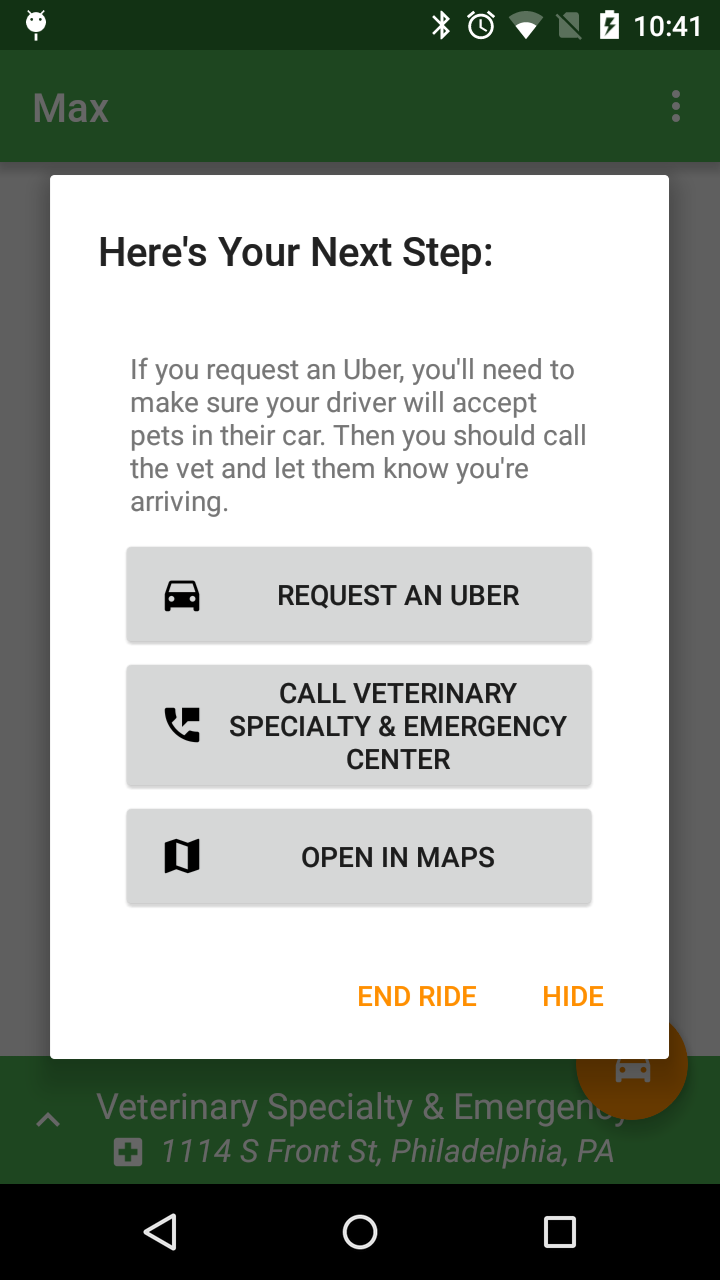This screenshot has width=720, height=1280.
Task: Open the vet location in Maps
Action: 359,857
